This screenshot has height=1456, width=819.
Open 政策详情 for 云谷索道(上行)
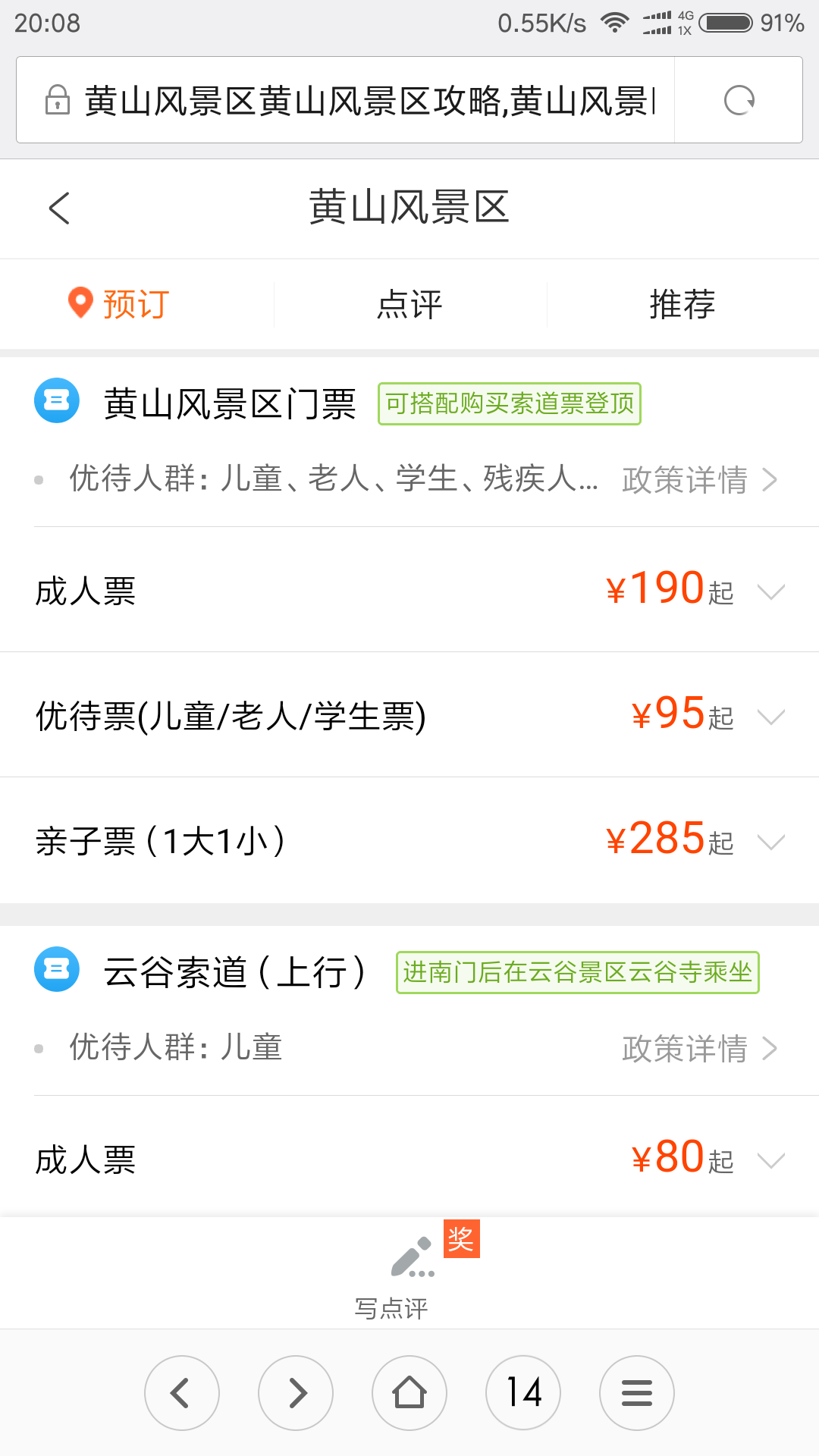tap(700, 1049)
